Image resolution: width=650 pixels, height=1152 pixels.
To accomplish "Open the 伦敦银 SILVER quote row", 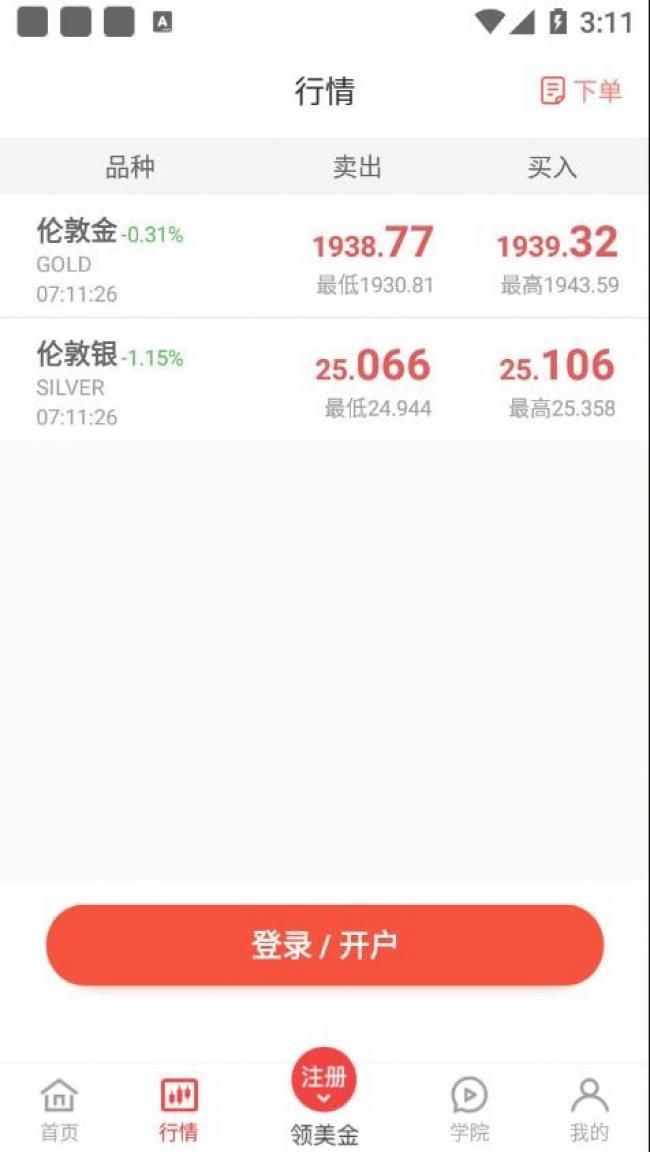I will (325, 380).
